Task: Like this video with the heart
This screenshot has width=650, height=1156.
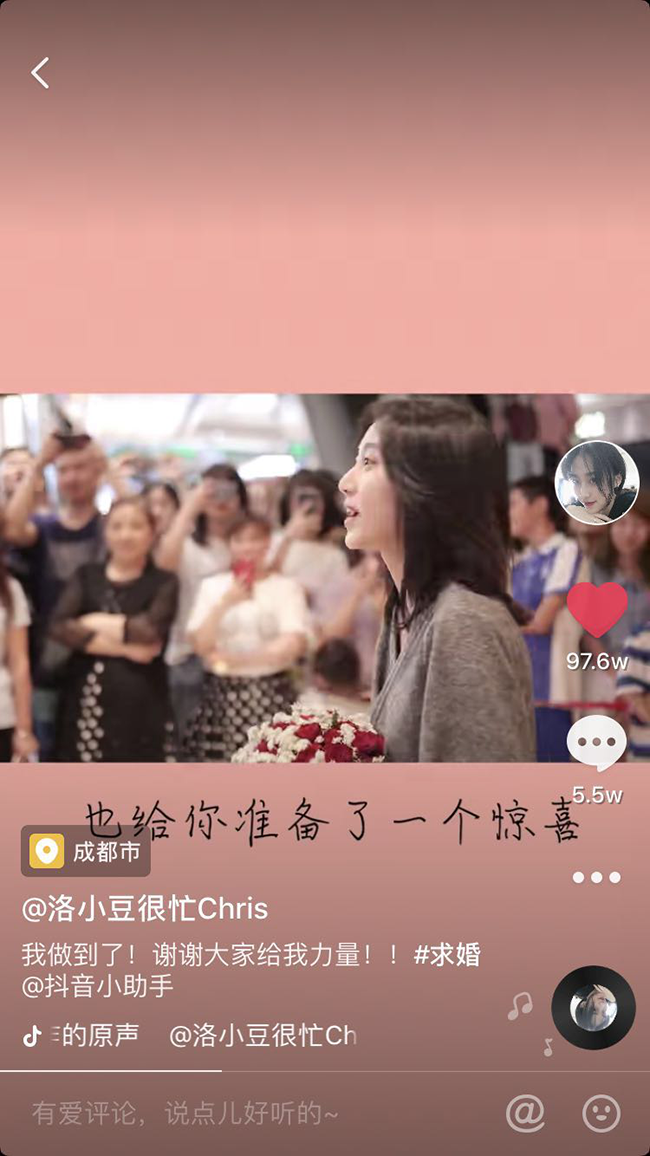Action: (597, 610)
